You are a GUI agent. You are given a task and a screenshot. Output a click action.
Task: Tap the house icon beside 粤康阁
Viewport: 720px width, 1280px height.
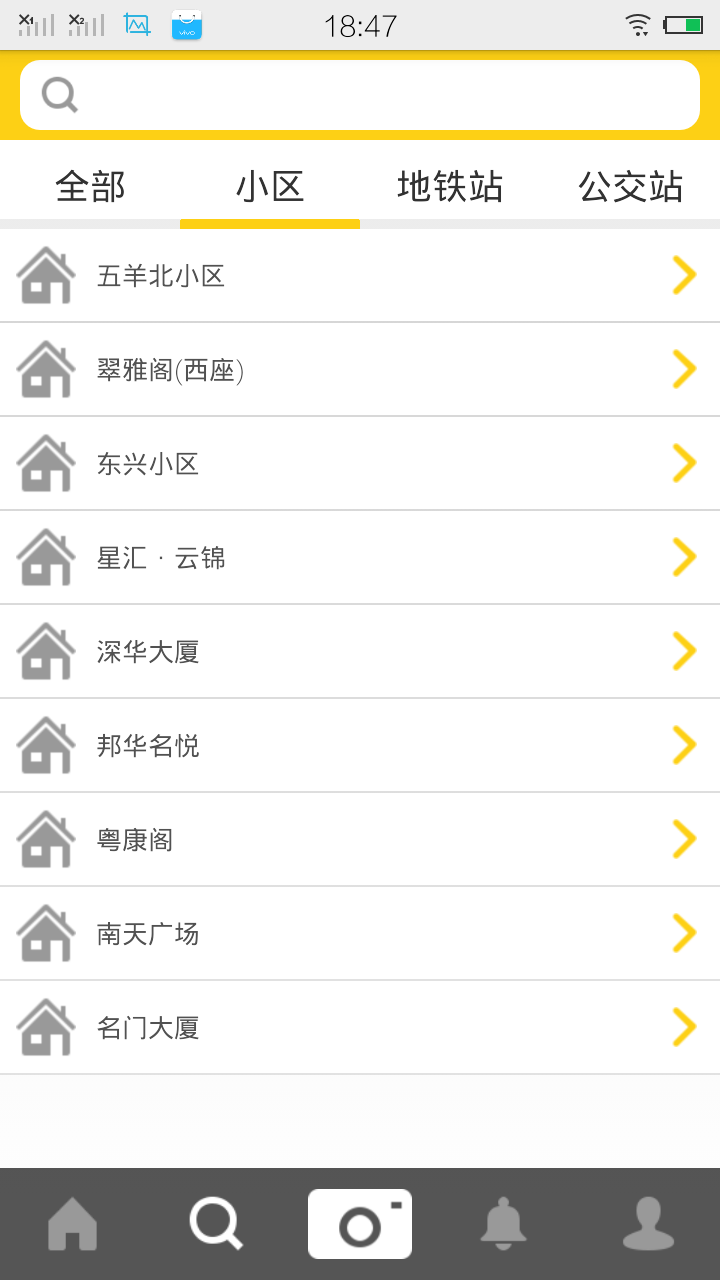[x=45, y=838]
